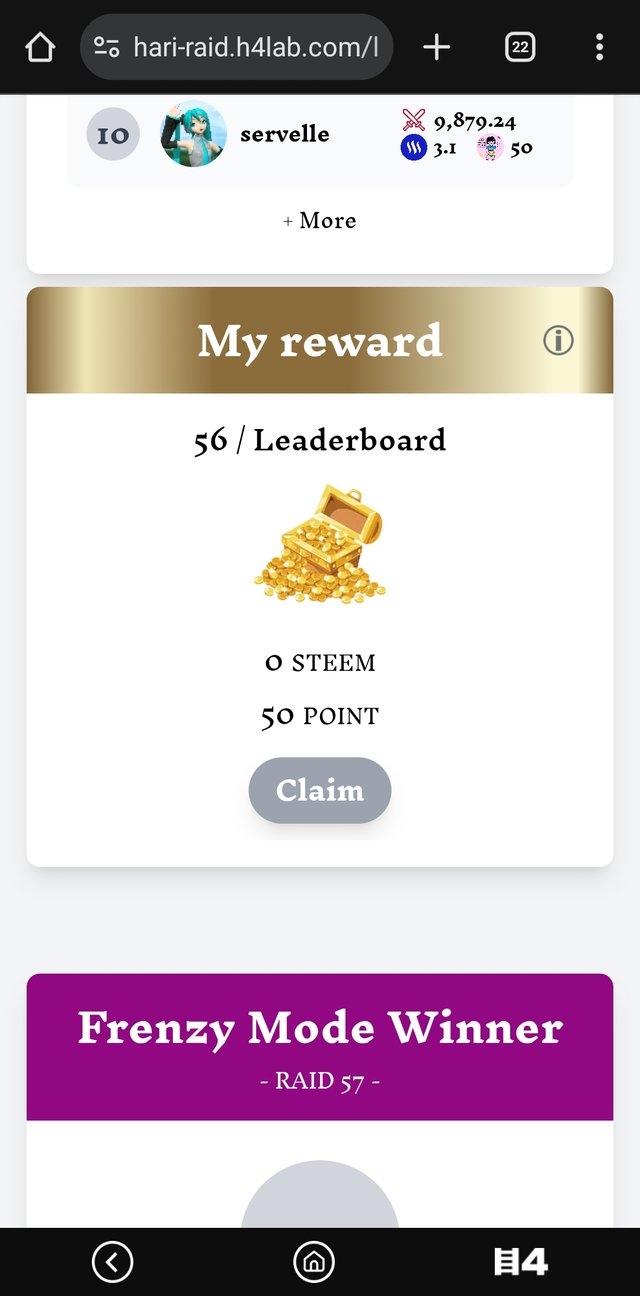Open servelle's leaderboard entry

click(x=284, y=134)
